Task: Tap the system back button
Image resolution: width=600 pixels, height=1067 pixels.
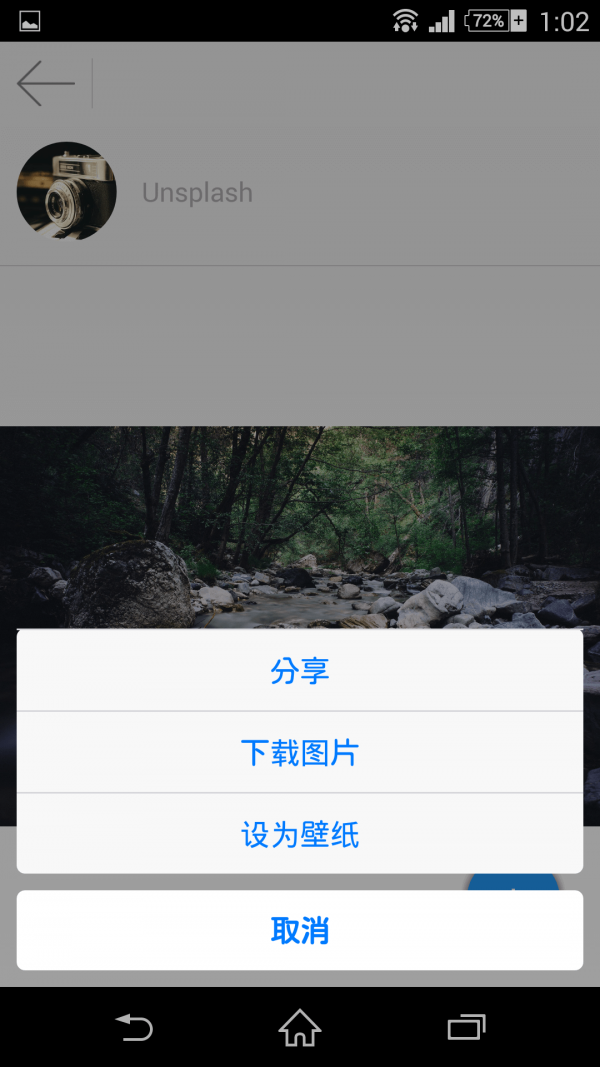Action: (x=133, y=1027)
